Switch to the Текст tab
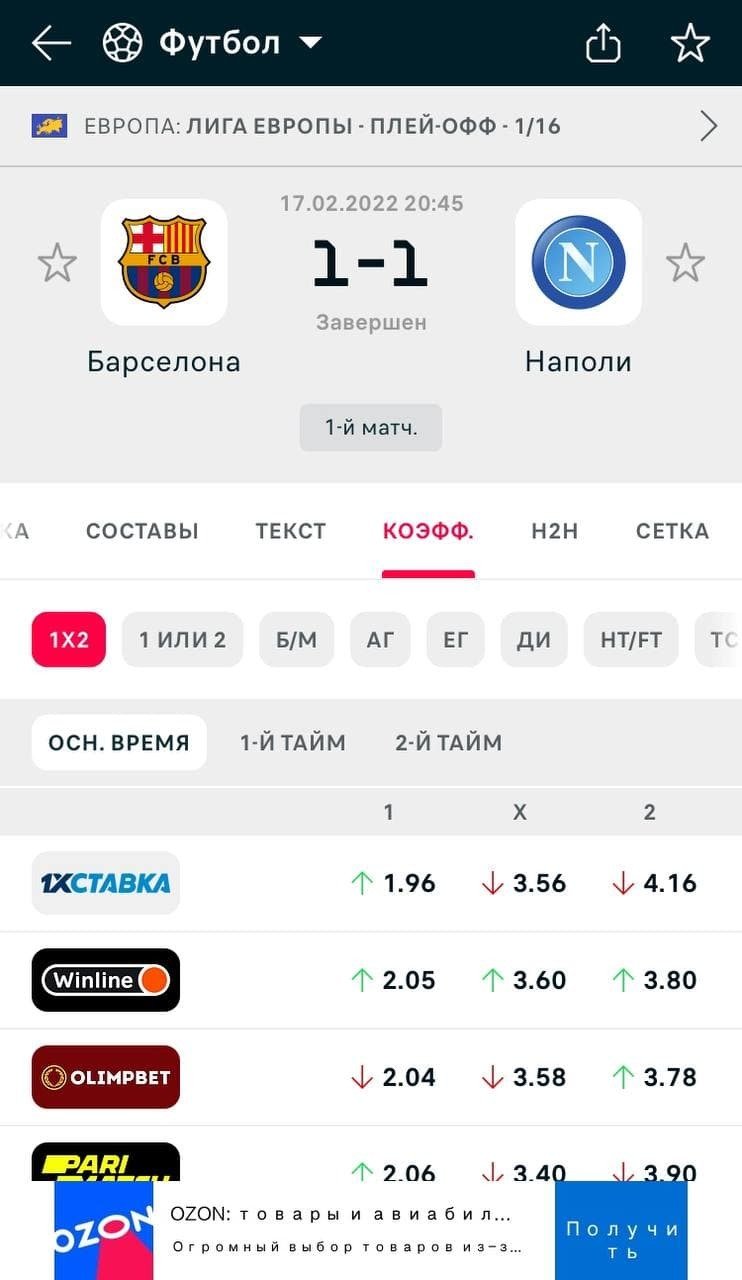 [290, 531]
